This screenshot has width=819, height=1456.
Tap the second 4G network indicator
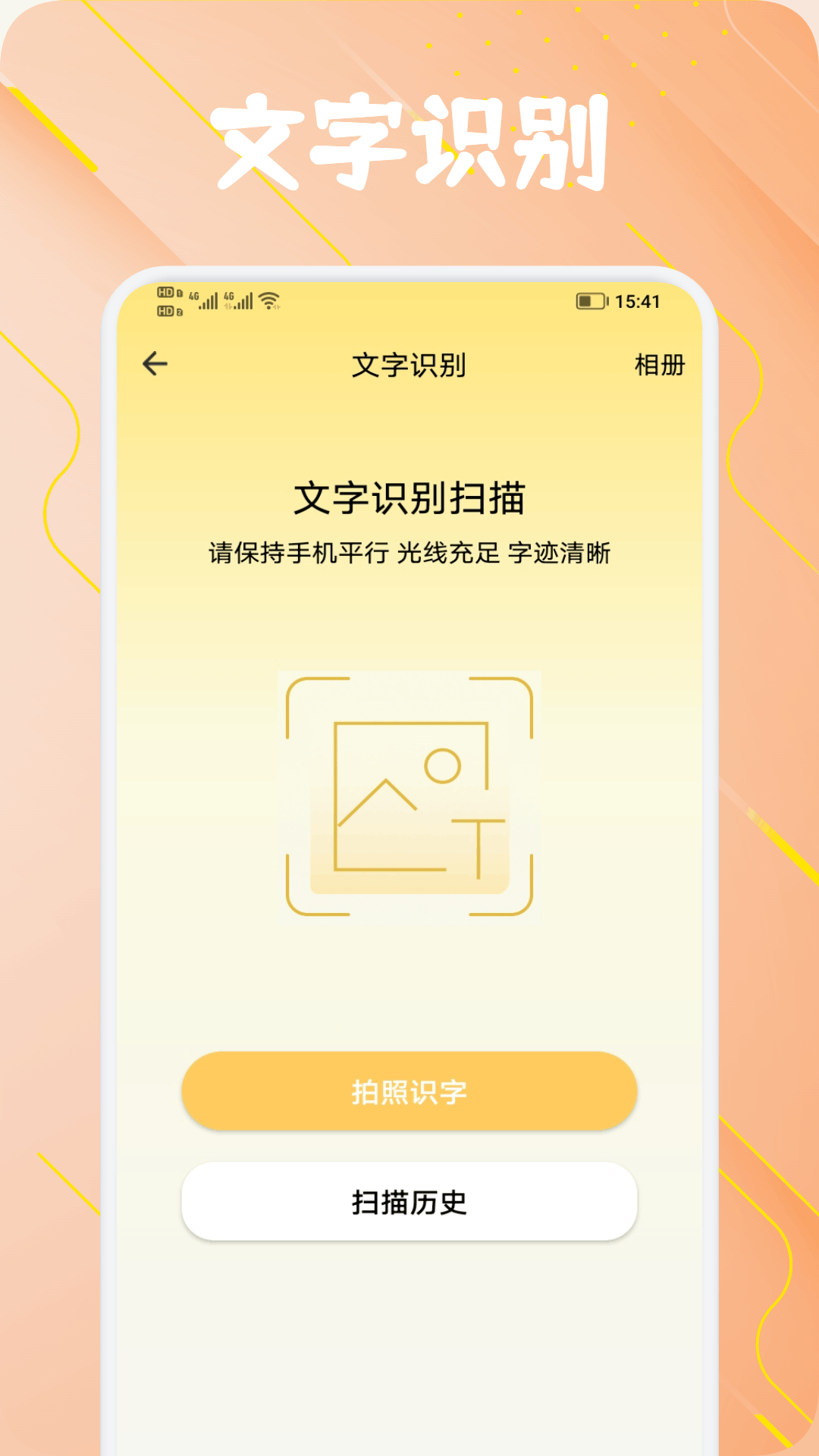[240, 299]
